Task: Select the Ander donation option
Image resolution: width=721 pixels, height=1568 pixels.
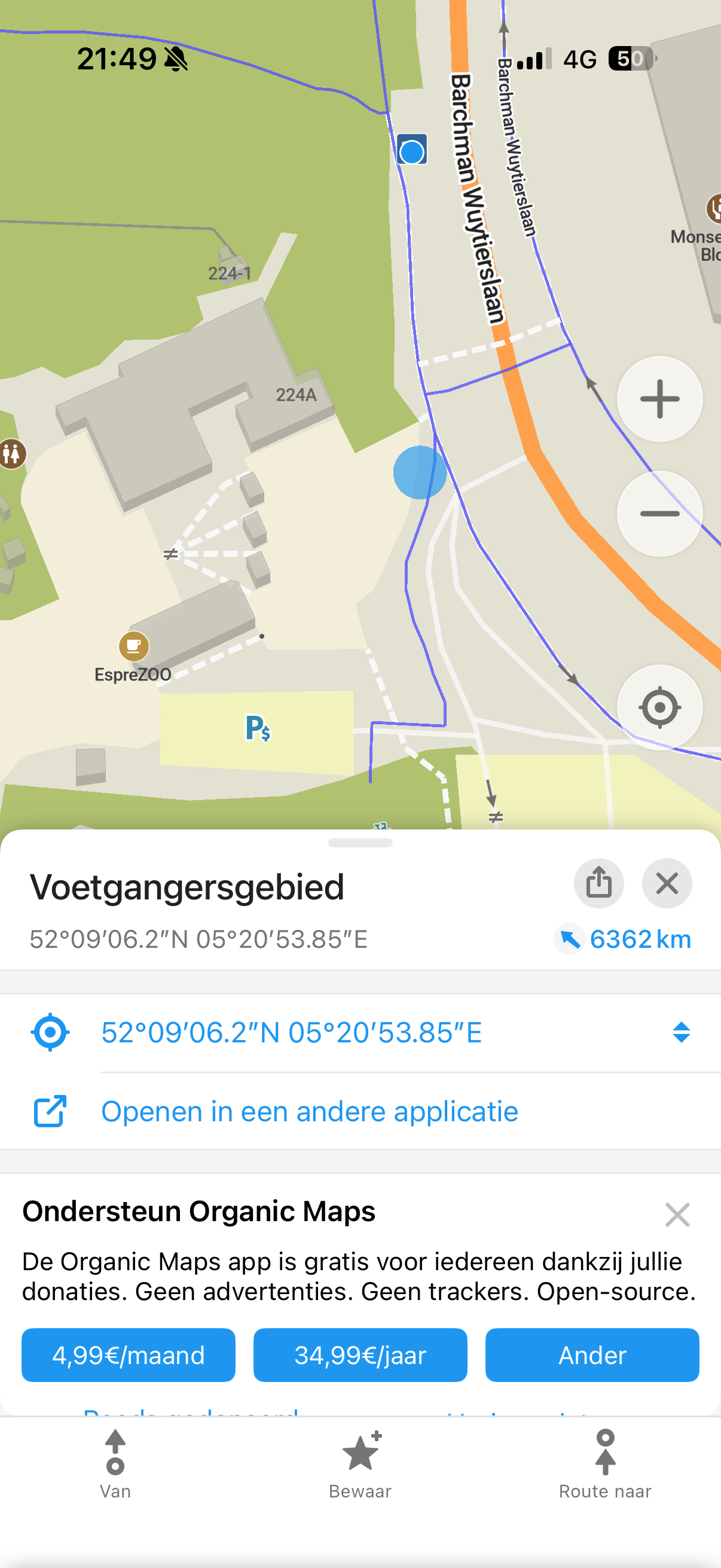Action: [591, 1355]
